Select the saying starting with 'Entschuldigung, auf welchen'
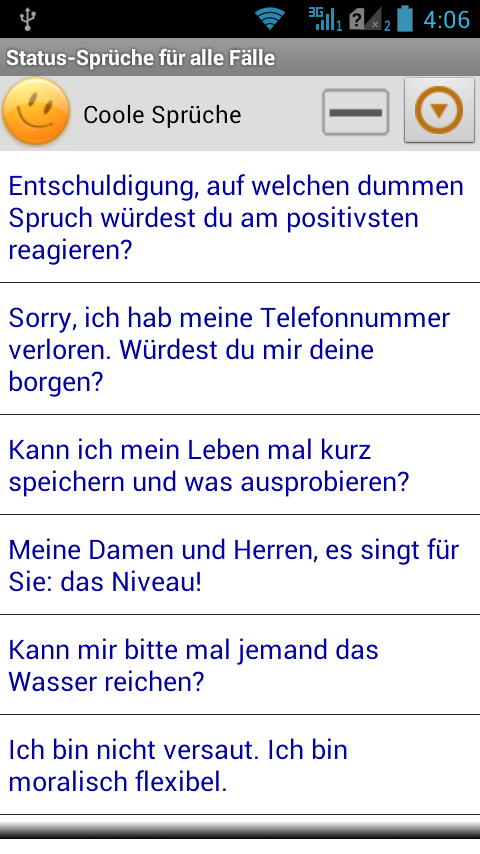 (240, 217)
